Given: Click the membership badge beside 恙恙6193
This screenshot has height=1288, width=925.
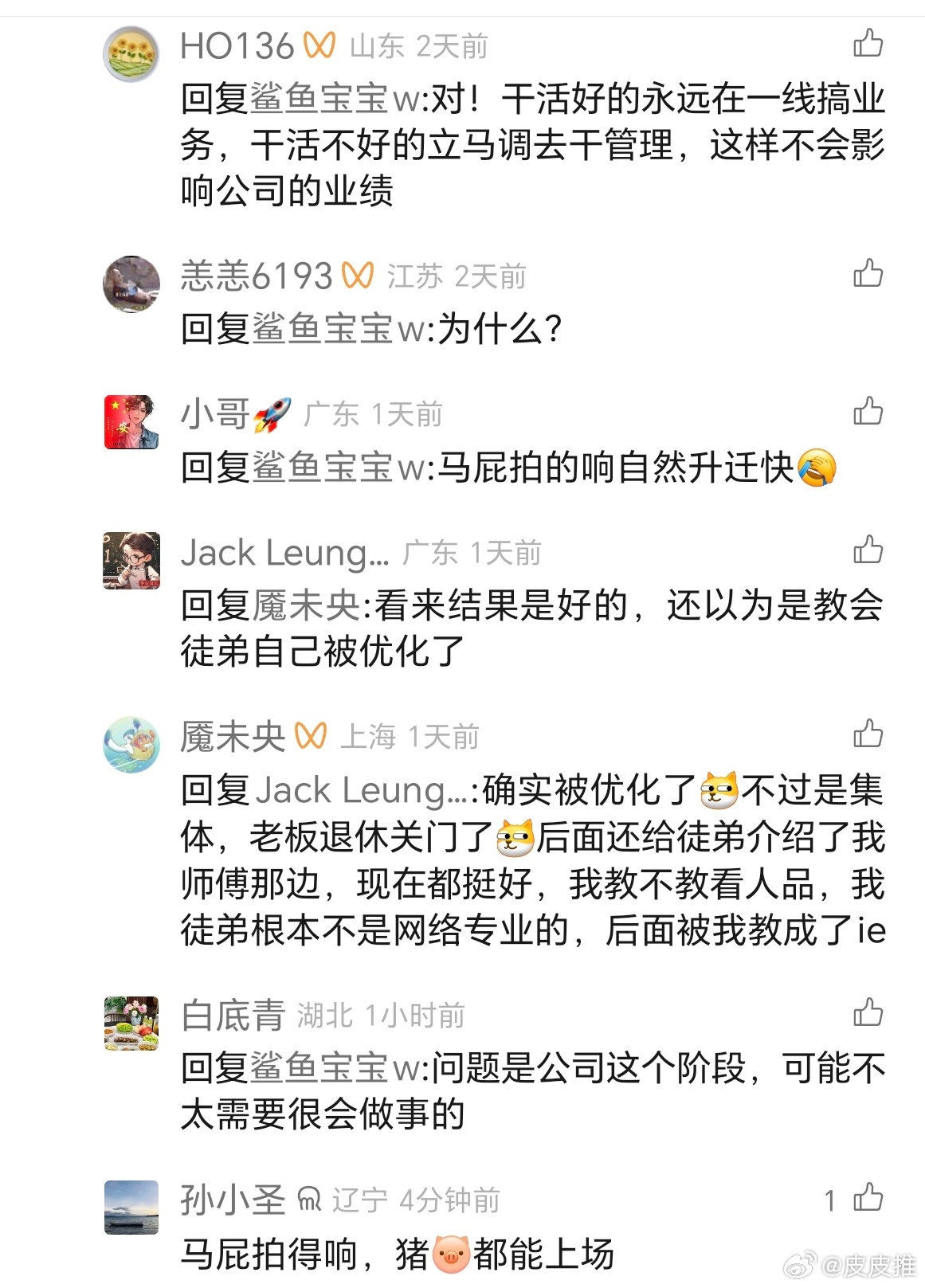Looking at the screenshot, I should [359, 276].
